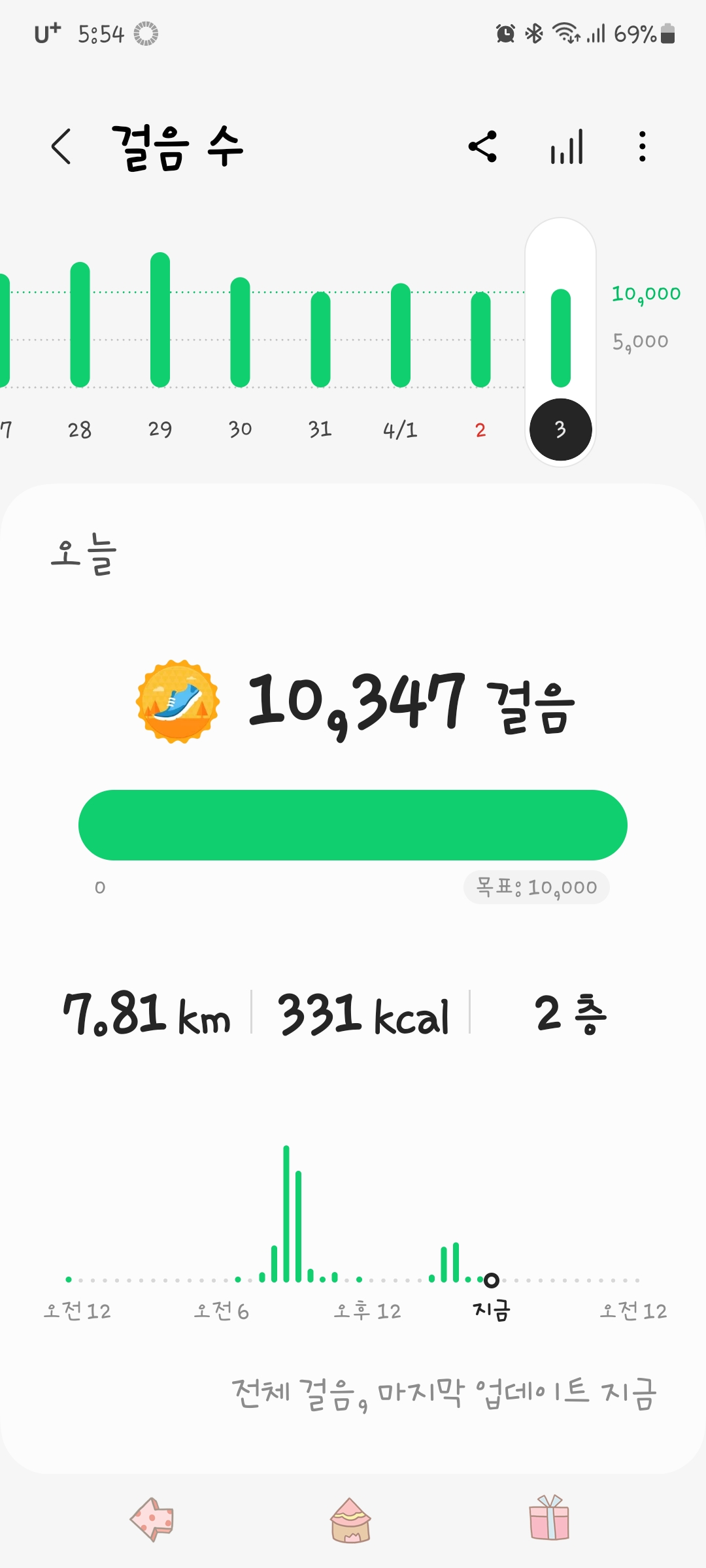Show steps for day 31

click(320, 340)
